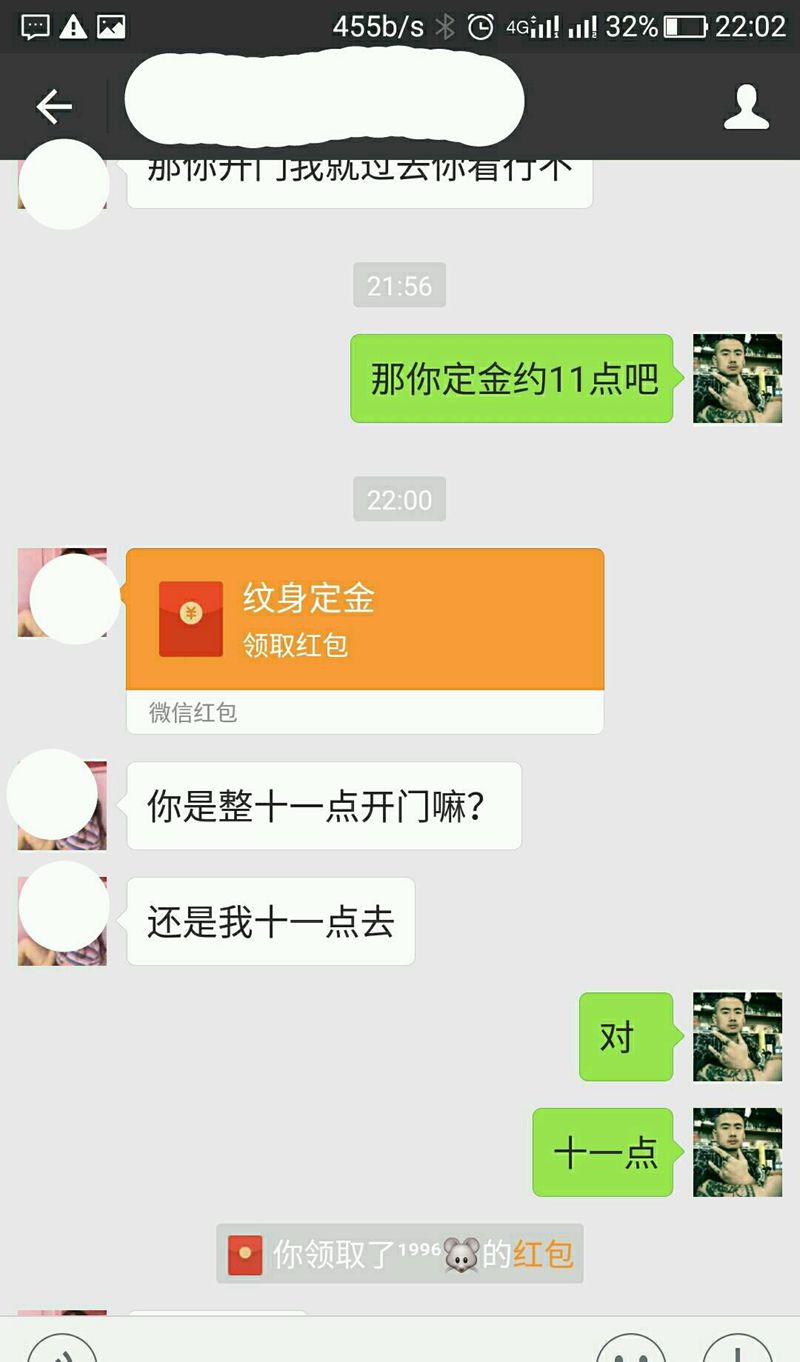The width and height of the screenshot is (800, 1362).
Task: Open sender's avatar beside 那你定金约11点吧
Action: pos(737,379)
